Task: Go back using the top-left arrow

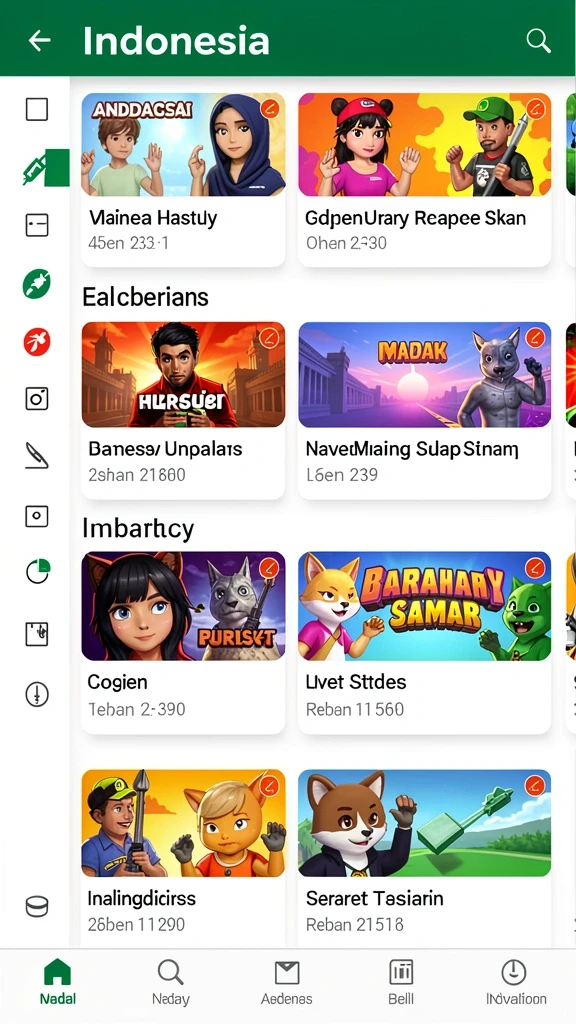Action: pyautogui.click(x=39, y=40)
